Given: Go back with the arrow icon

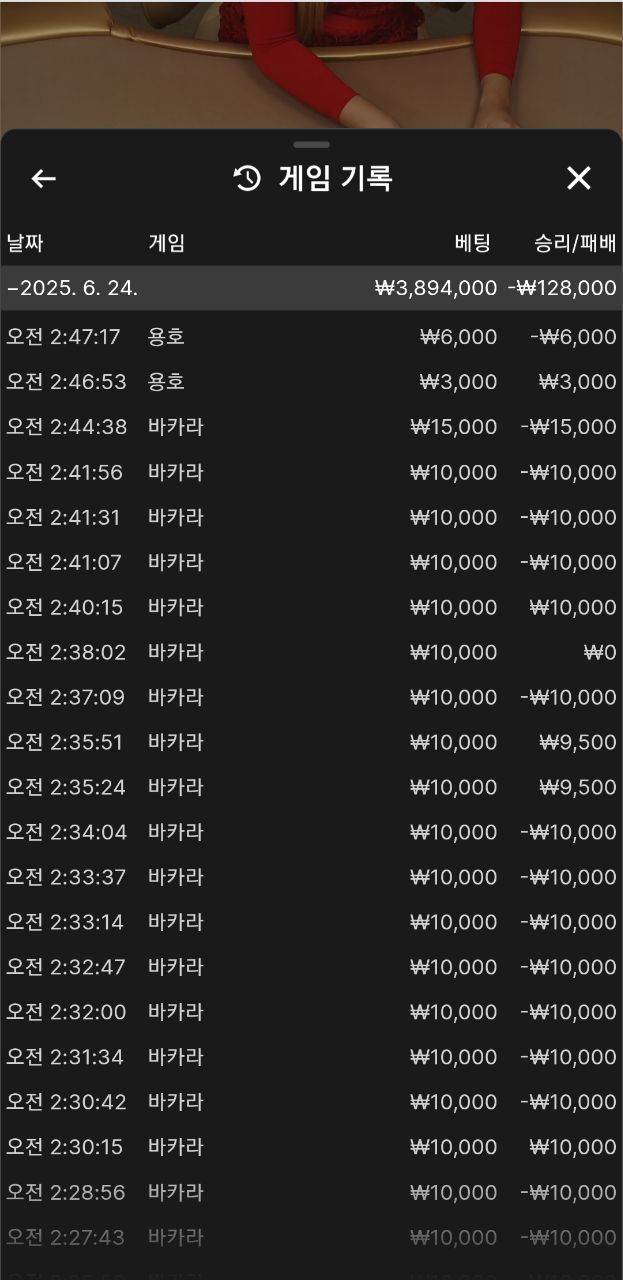Looking at the screenshot, I should 43,179.
